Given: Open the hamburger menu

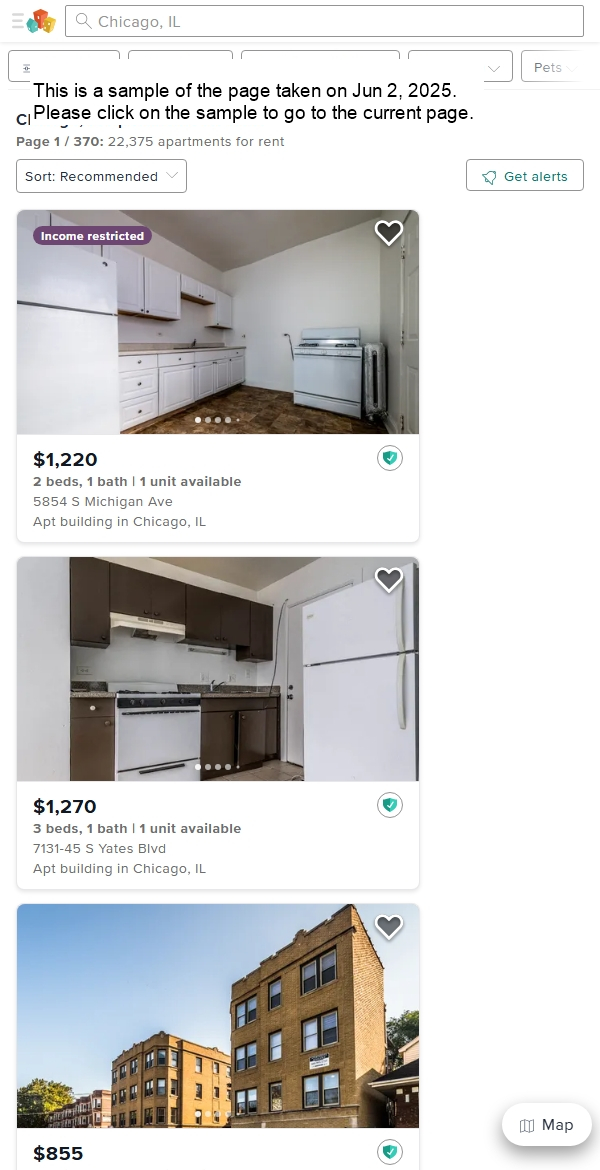Looking at the screenshot, I should tap(17, 21).
